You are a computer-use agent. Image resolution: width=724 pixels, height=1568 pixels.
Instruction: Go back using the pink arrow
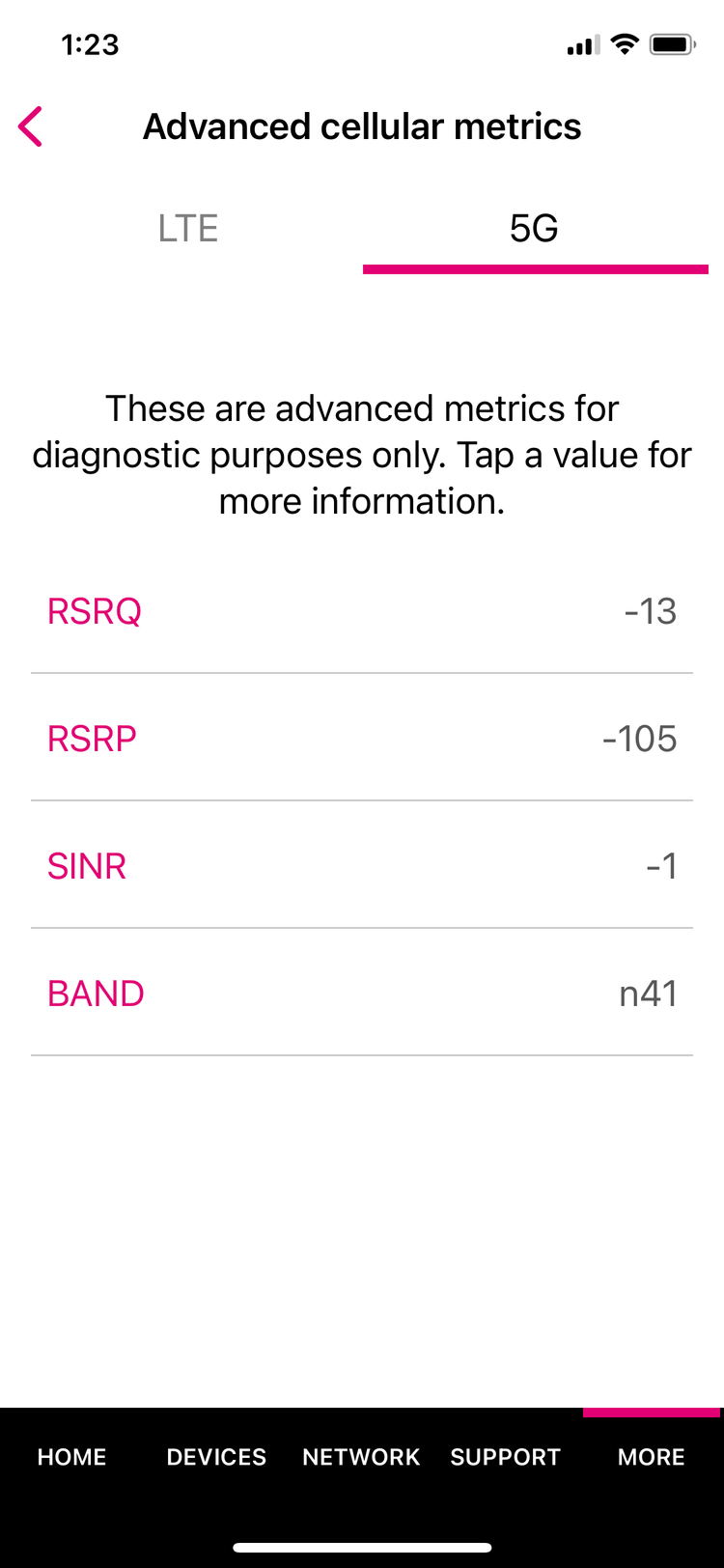[x=31, y=126]
